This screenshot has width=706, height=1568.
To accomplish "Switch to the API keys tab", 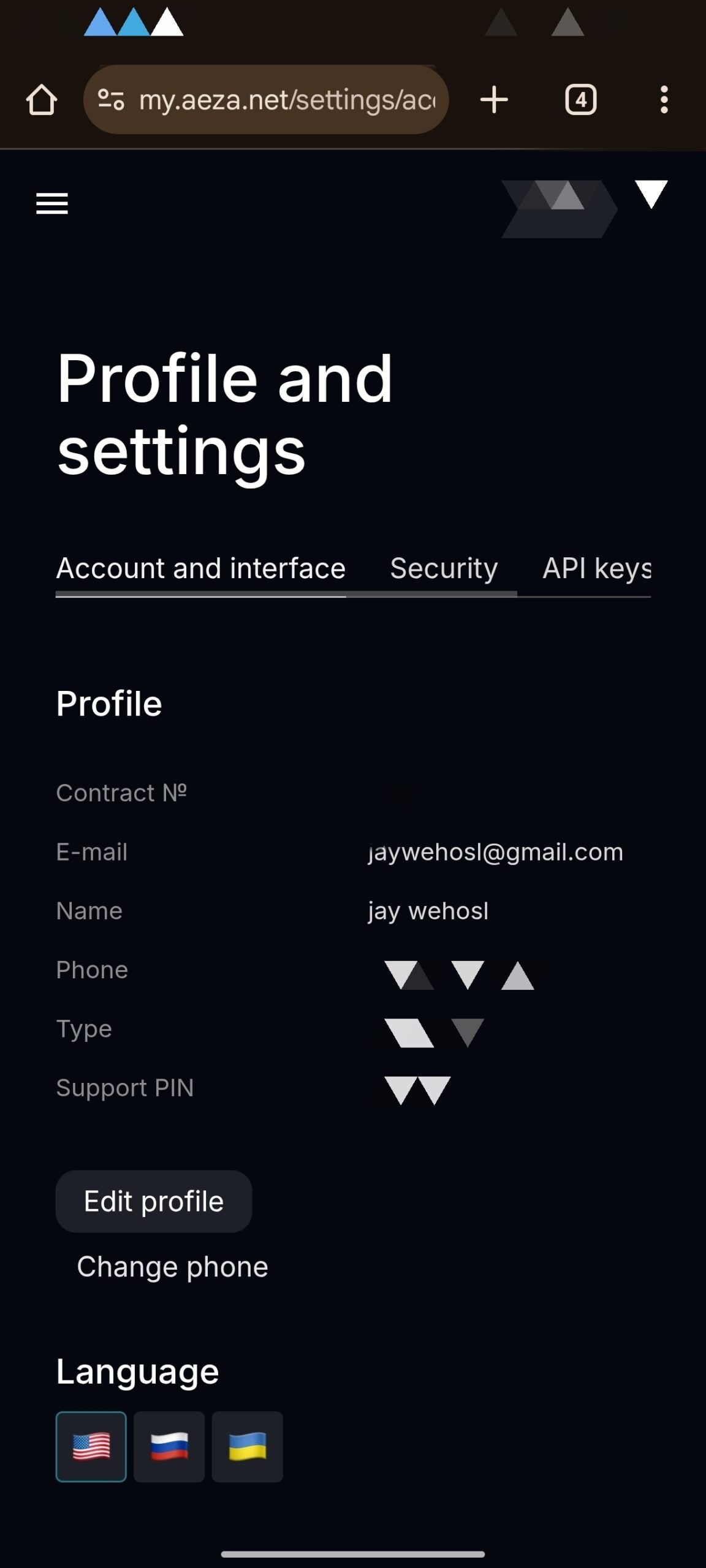I will [596, 568].
